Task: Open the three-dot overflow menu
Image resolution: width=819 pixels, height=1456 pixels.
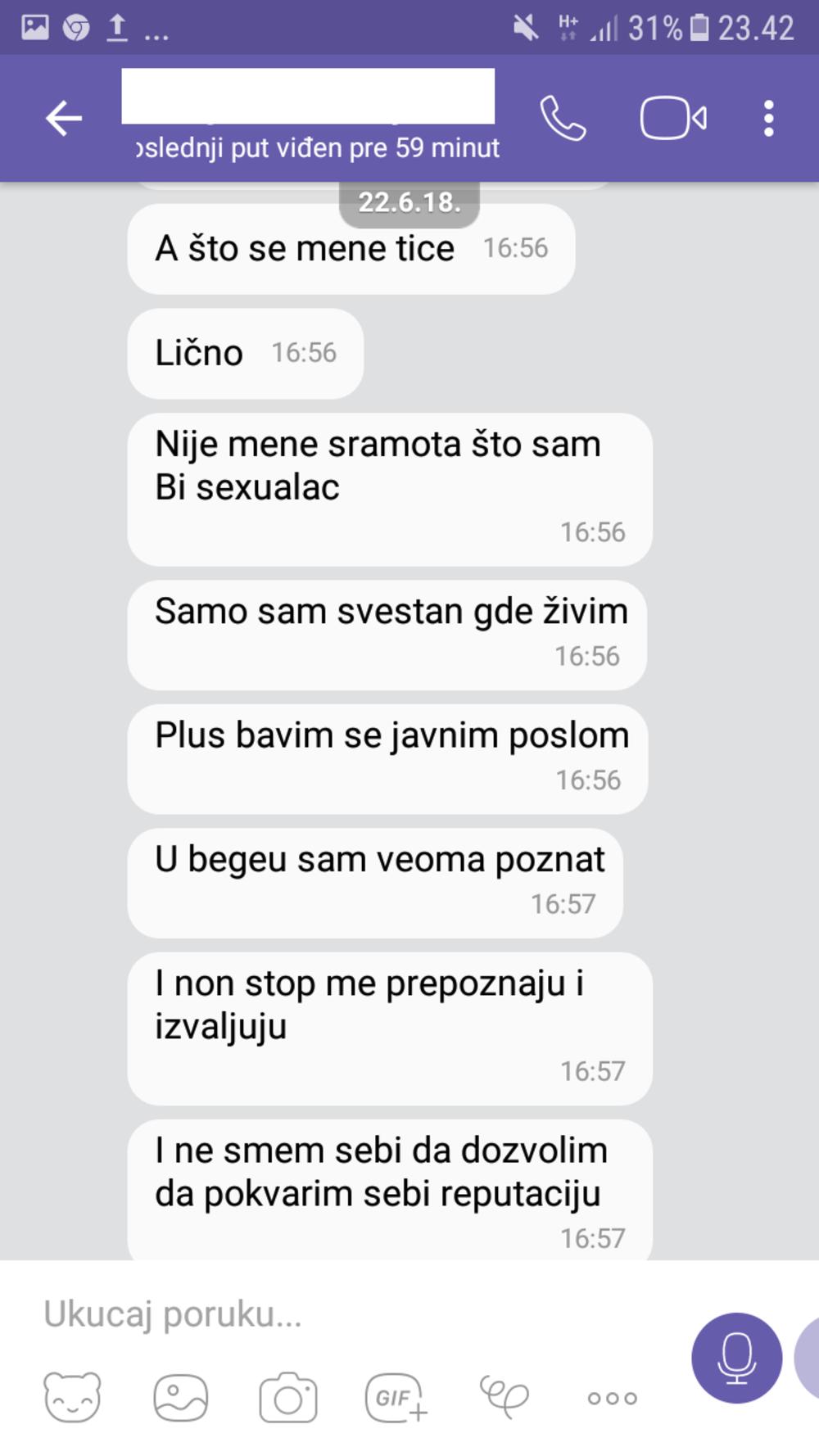Action: [x=768, y=119]
